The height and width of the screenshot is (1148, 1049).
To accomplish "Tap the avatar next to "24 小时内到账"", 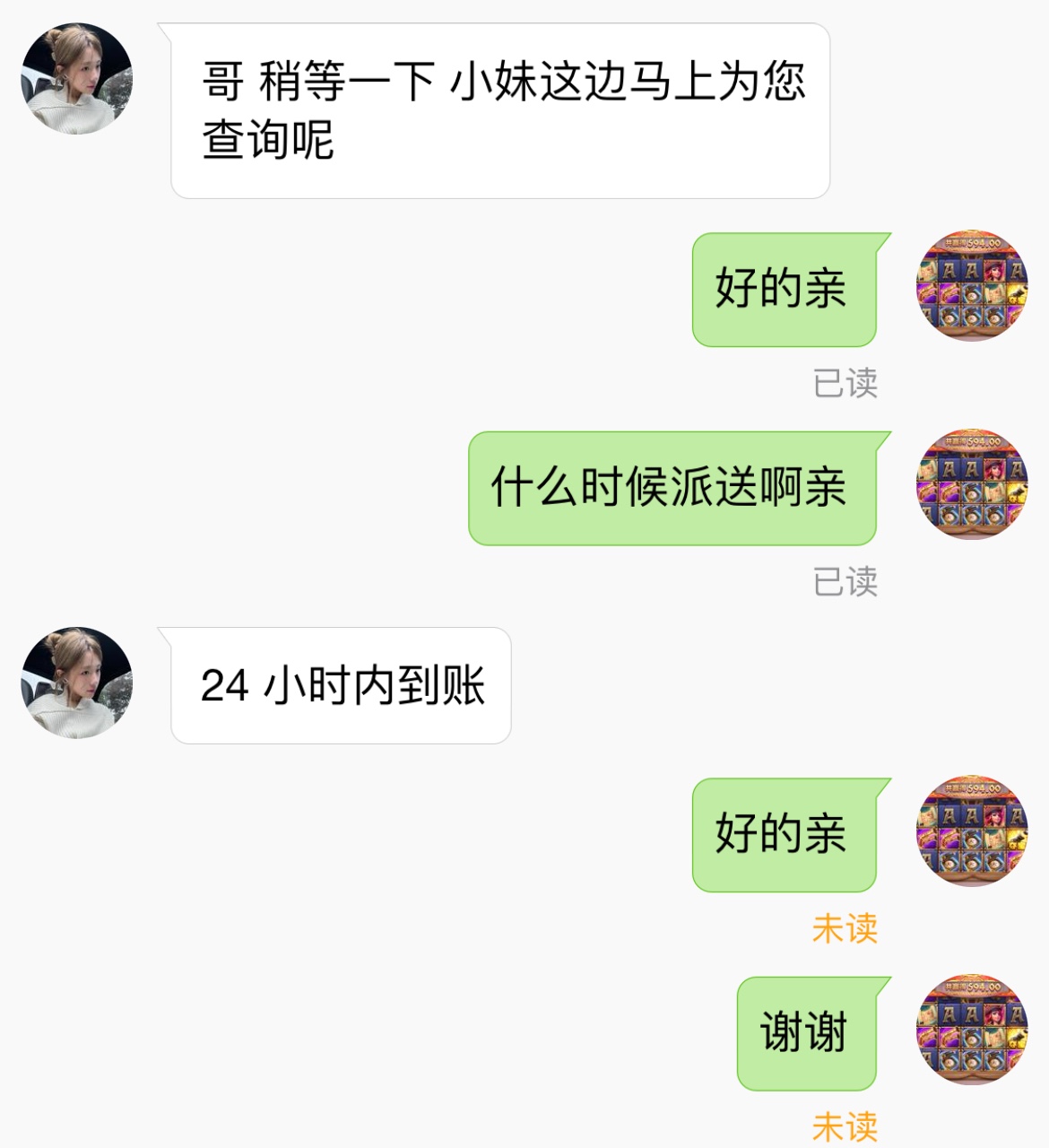I will (x=77, y=683).
